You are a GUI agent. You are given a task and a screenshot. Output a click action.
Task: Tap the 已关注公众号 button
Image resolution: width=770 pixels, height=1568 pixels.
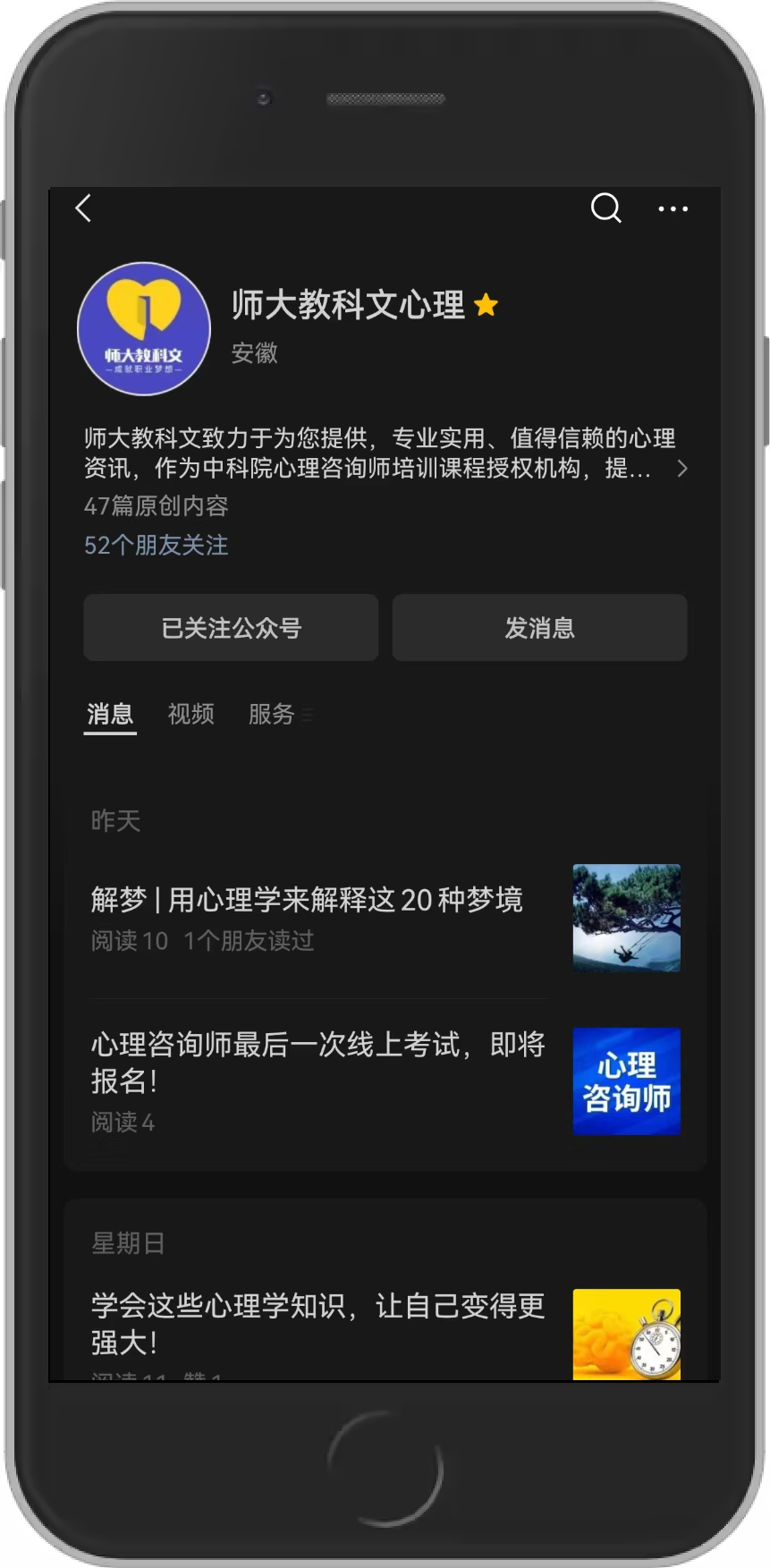point(231,628)
